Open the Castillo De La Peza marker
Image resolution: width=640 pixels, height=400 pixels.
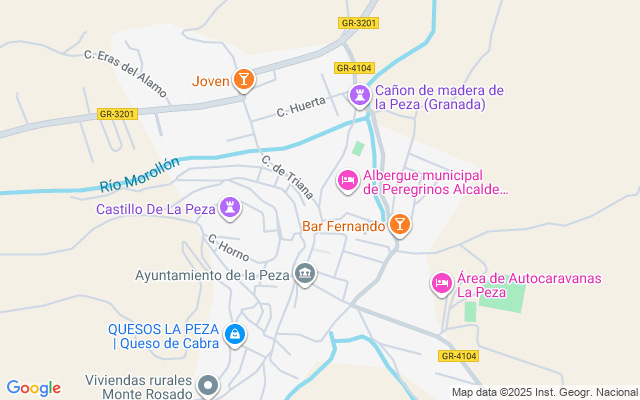point(230,208)
